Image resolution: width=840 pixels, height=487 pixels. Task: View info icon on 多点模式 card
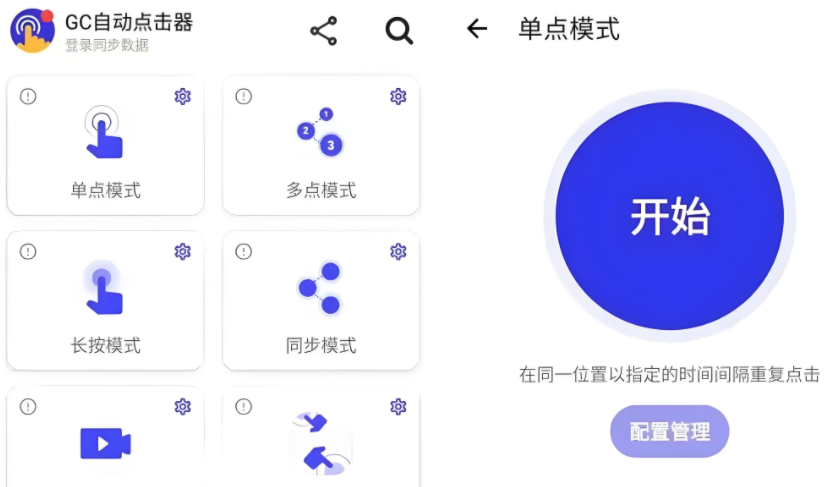[x=243, y=96]
